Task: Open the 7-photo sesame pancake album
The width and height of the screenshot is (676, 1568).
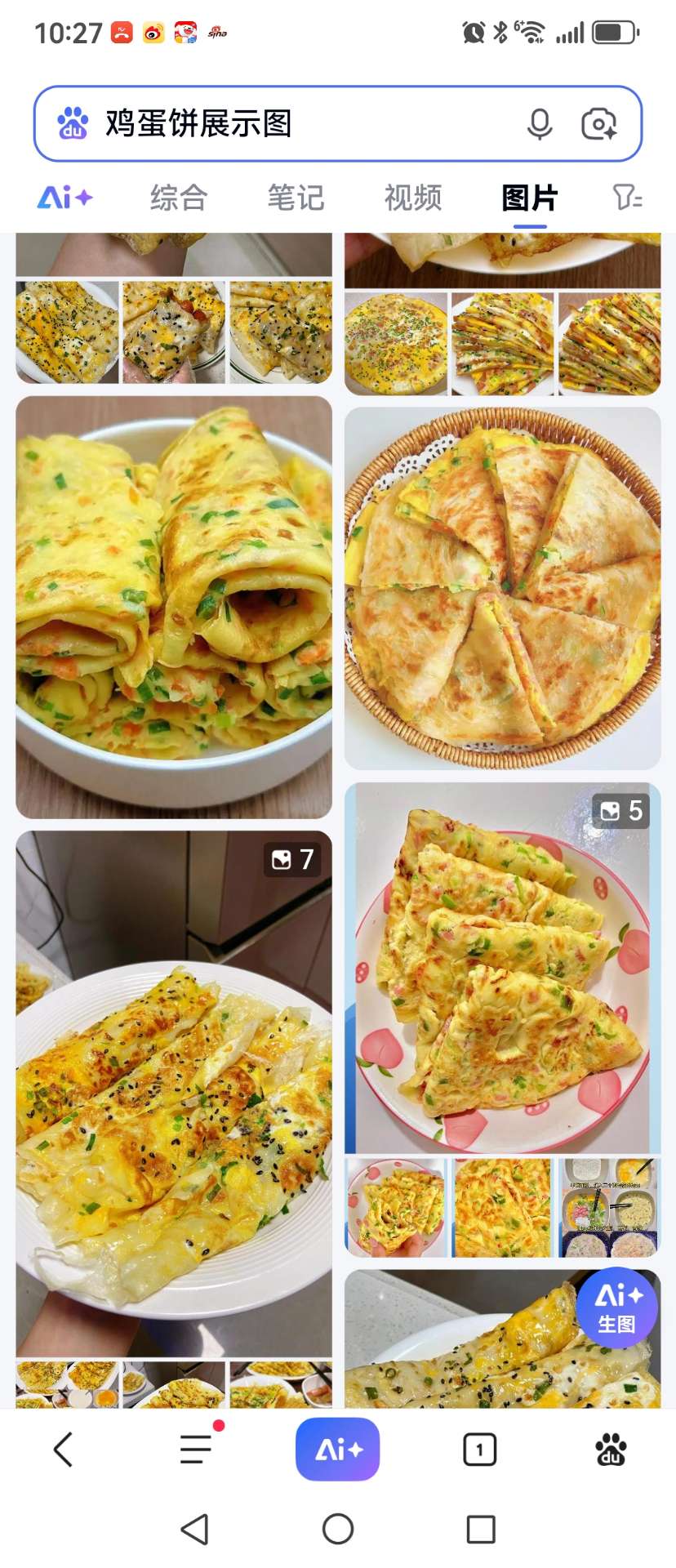Action: tap(174, 1094)
